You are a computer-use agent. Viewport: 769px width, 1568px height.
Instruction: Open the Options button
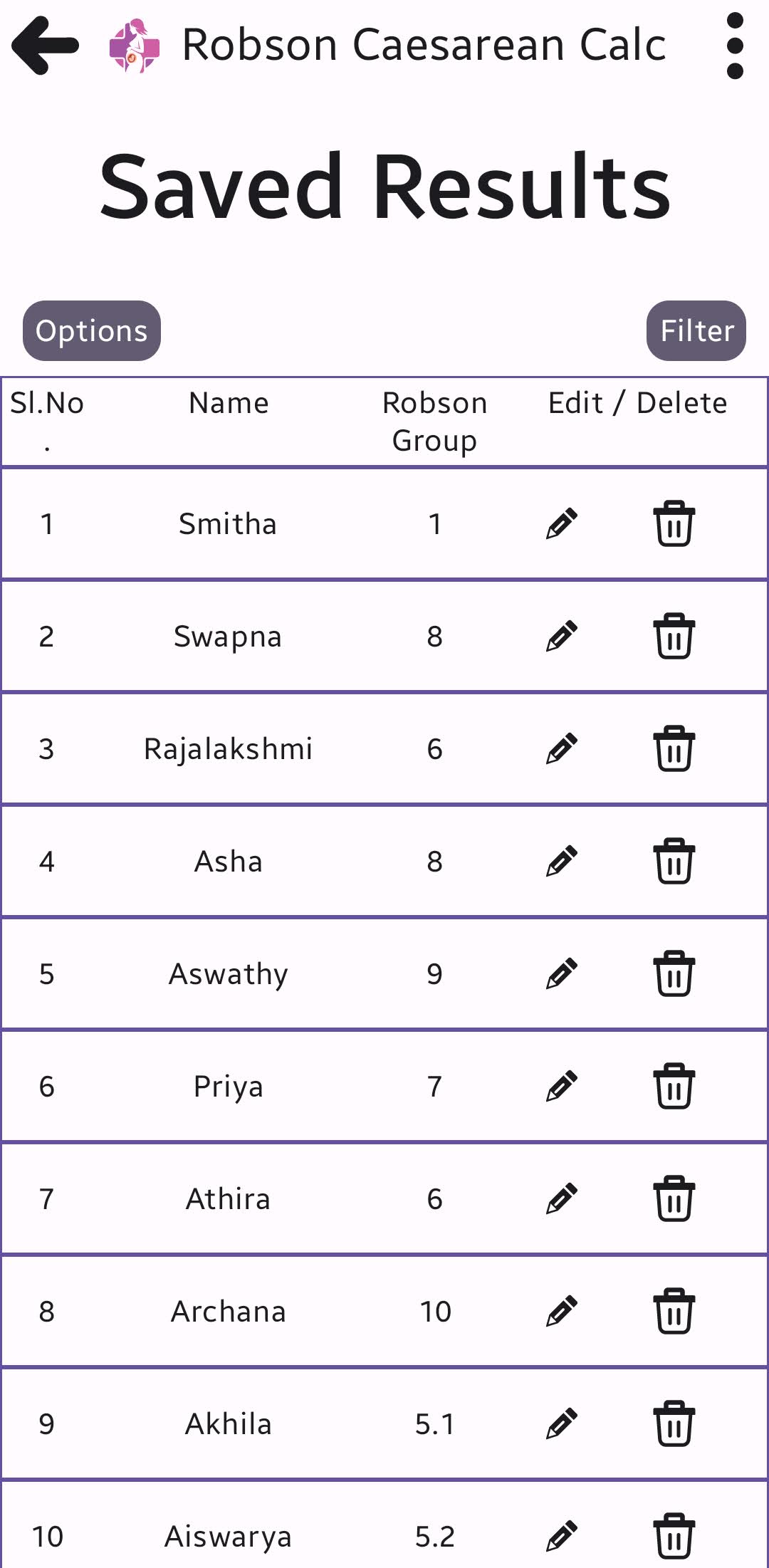(x=92, y=330)
